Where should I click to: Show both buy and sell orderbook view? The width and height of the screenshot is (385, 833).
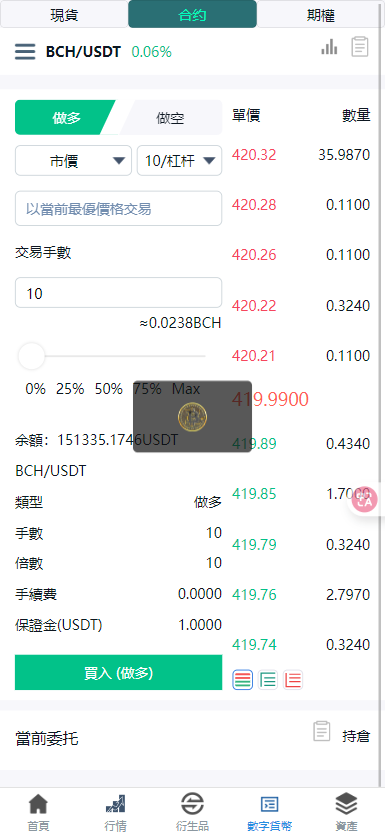[242, 679]
